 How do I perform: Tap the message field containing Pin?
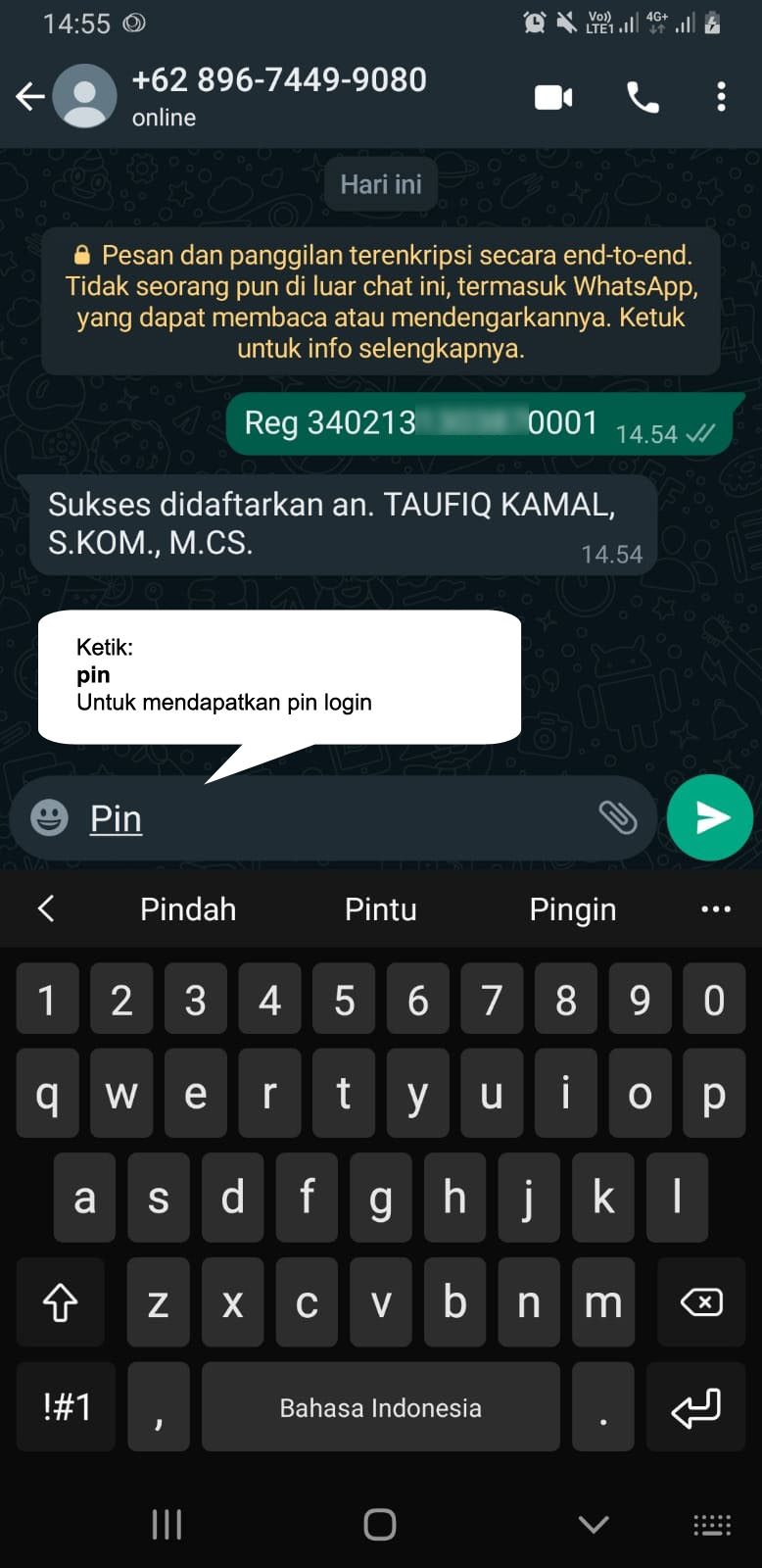tap(333, 818)
